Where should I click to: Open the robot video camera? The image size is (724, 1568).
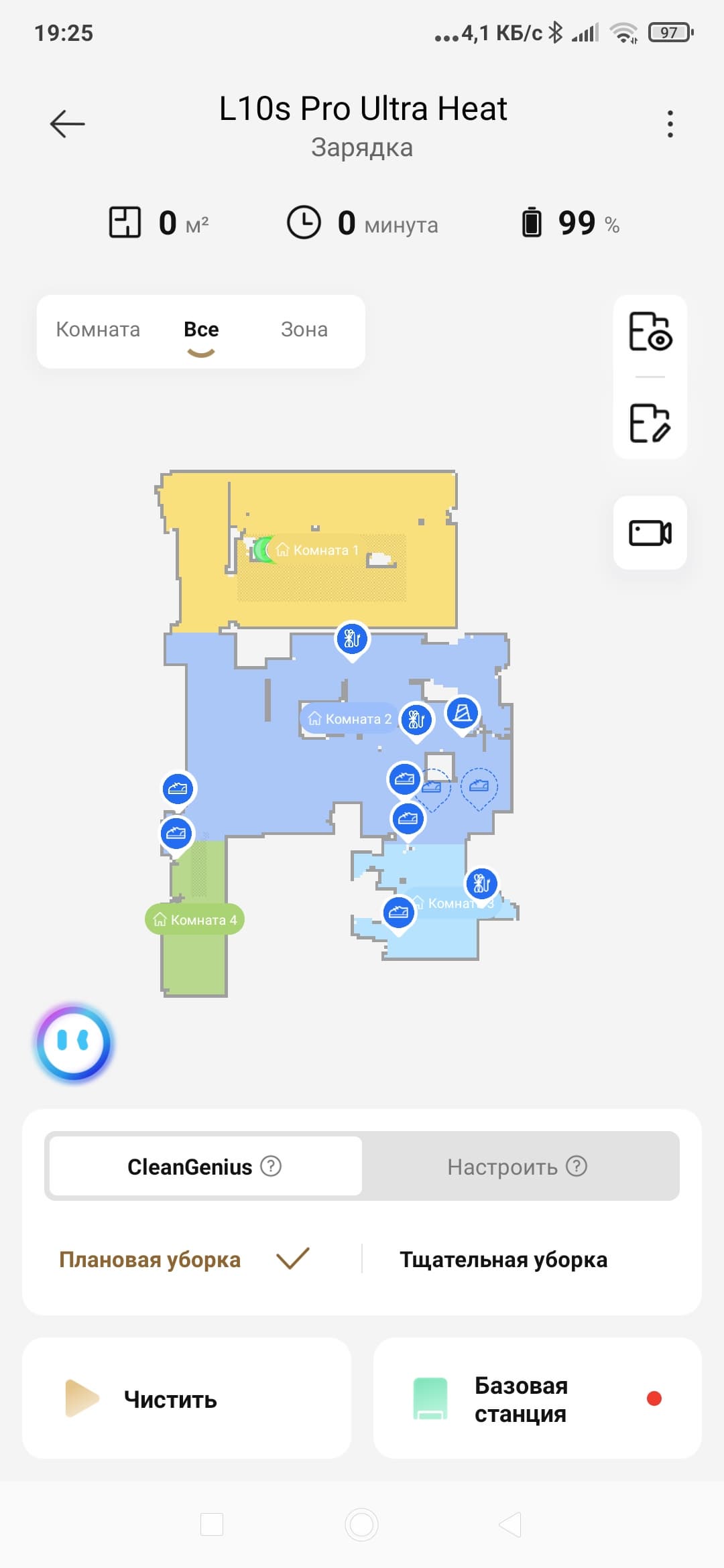[650, 533]
